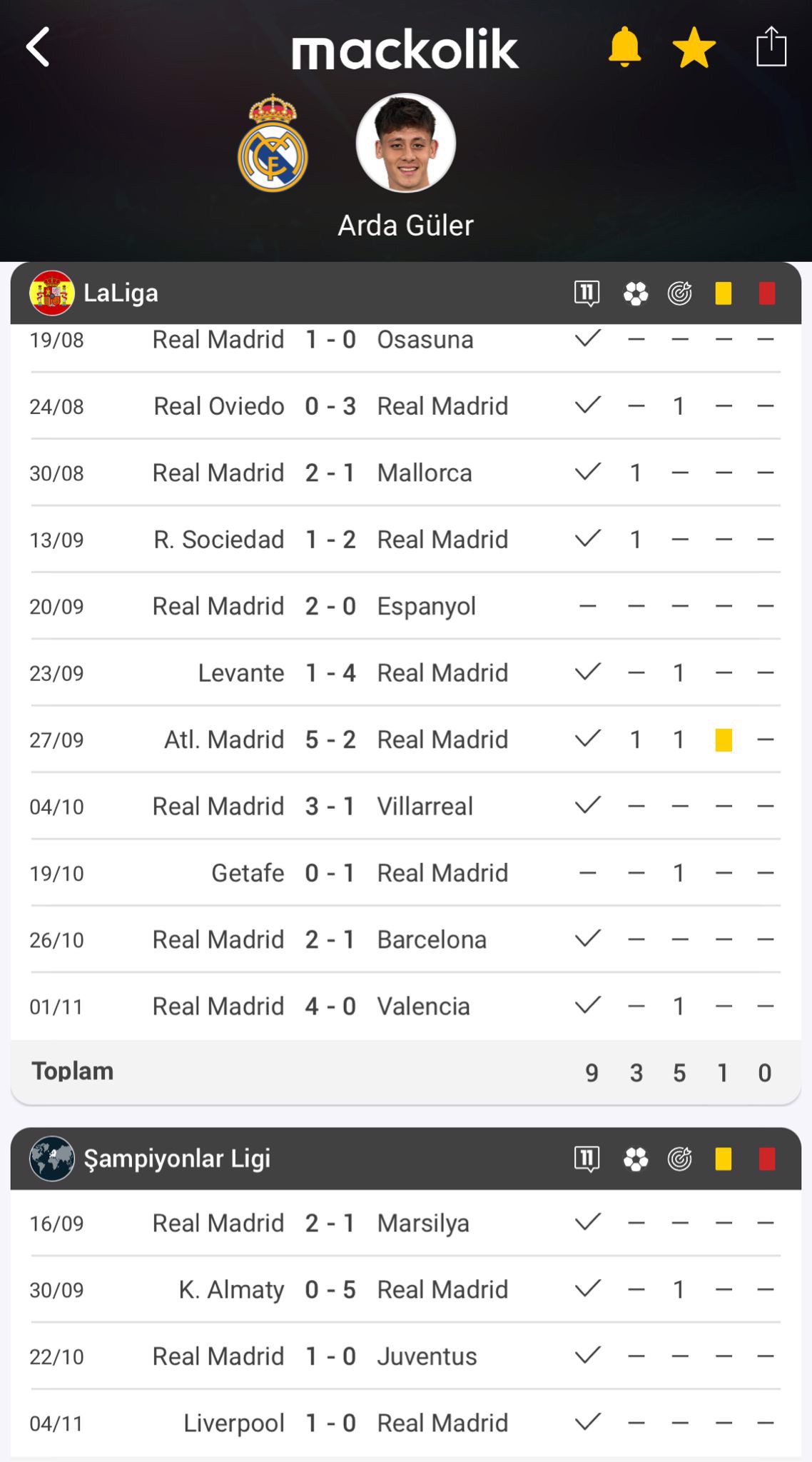Open the Real Madrid club crest
The height and width of the screenshot is (1462, 812).
pos(273,144)
